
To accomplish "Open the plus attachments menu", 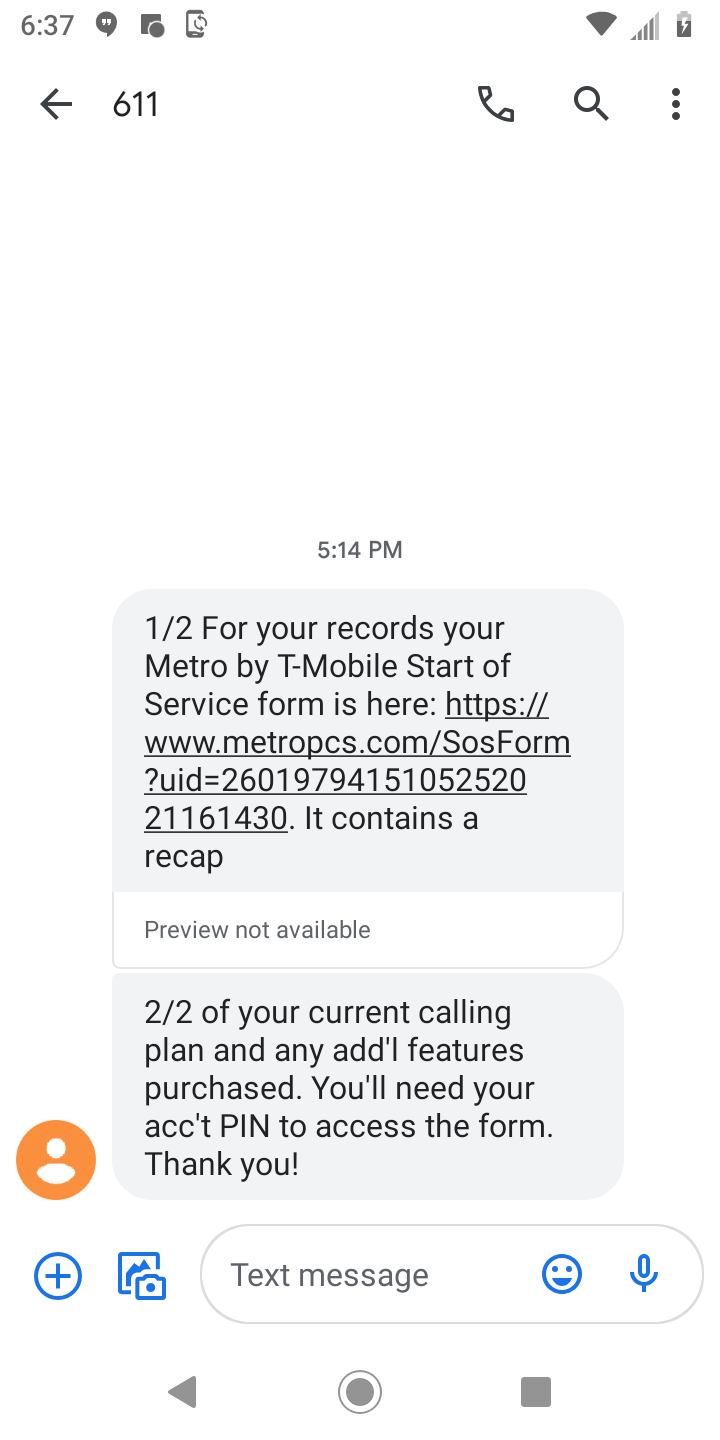I will (x=58, y=1276).
